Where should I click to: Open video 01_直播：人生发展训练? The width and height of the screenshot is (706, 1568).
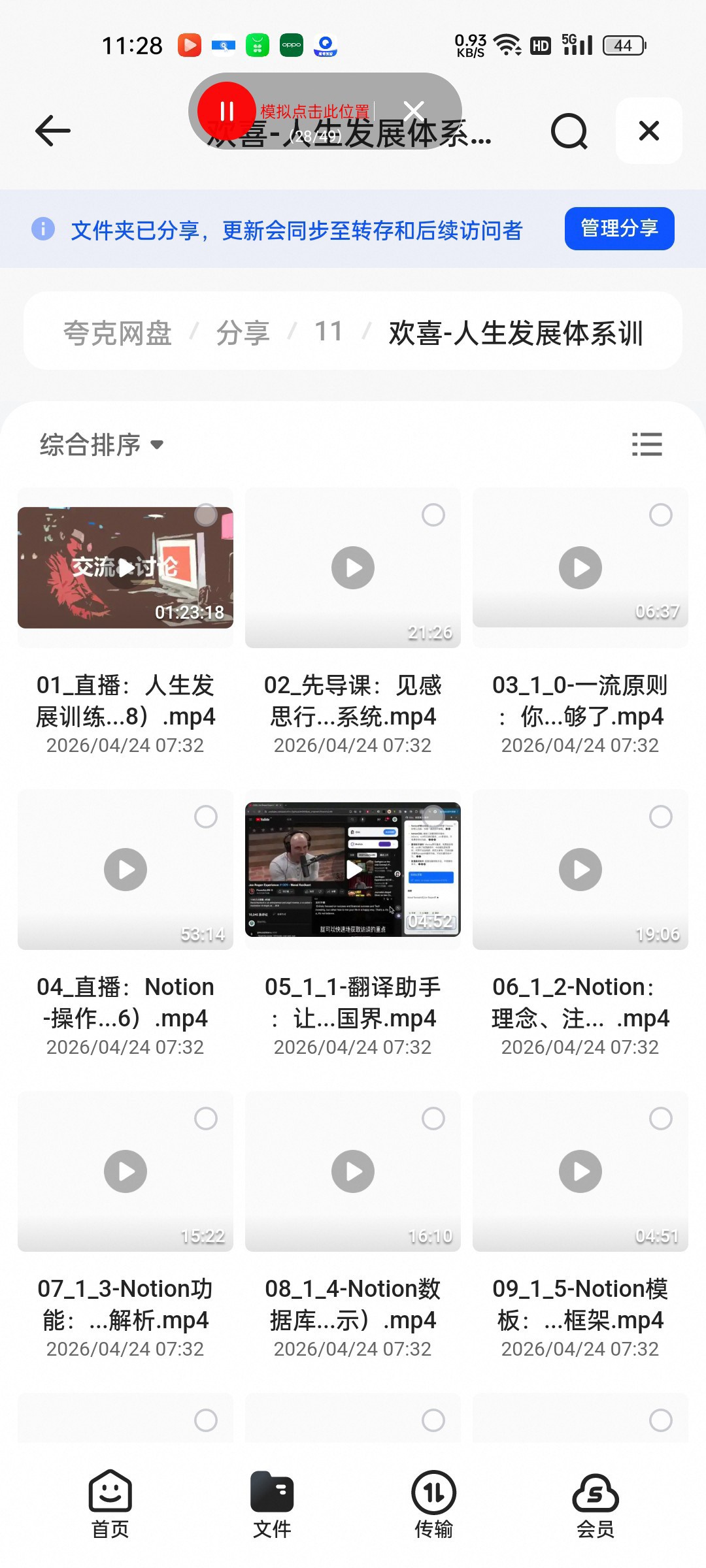point(126,568)
